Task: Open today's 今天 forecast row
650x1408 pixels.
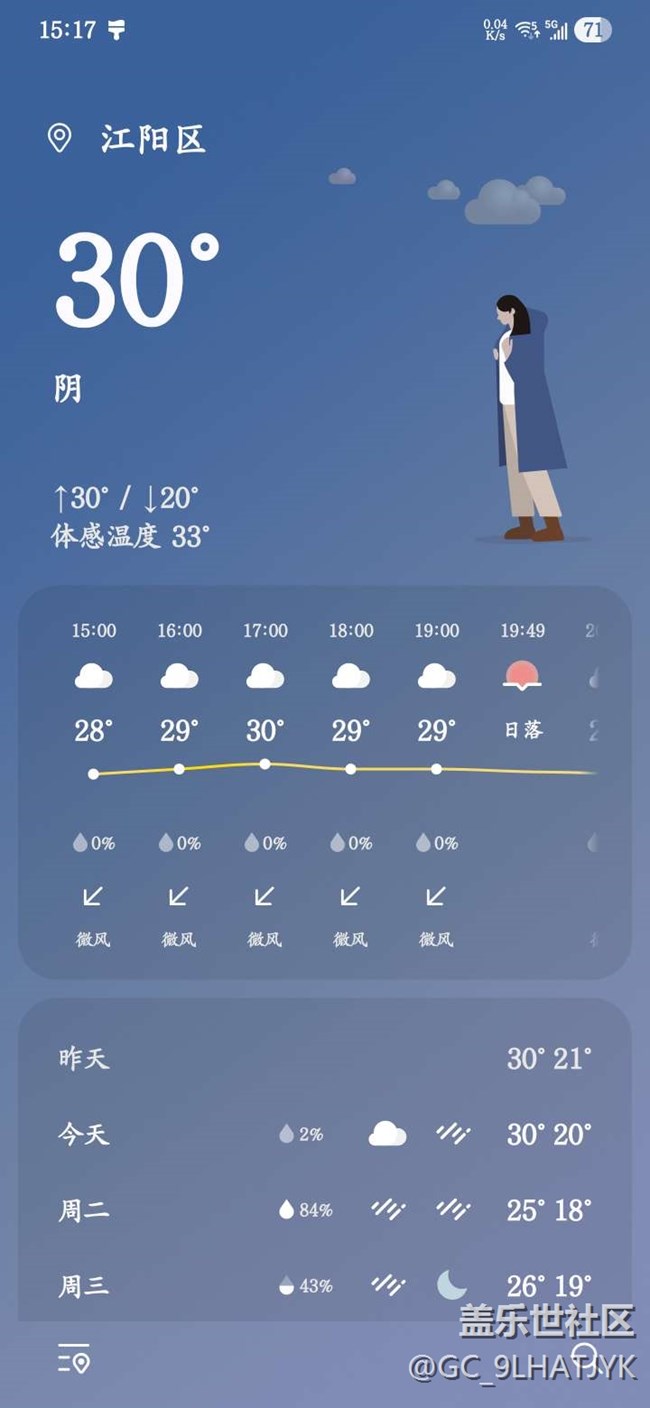Action: (325, 1134)
